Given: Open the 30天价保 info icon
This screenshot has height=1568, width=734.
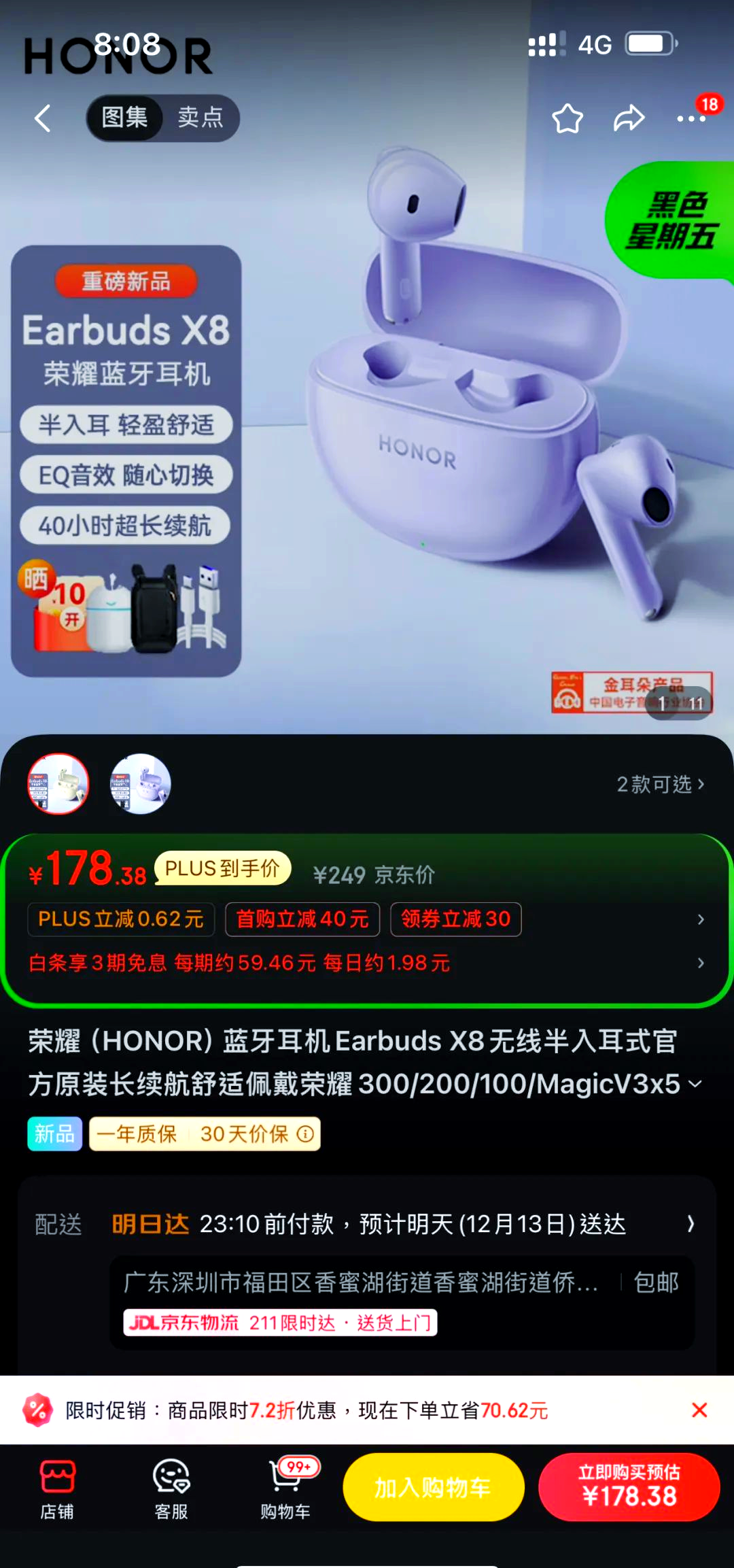Looking at the screenshot, I should pyautogui.click(x=306, y=1134).
